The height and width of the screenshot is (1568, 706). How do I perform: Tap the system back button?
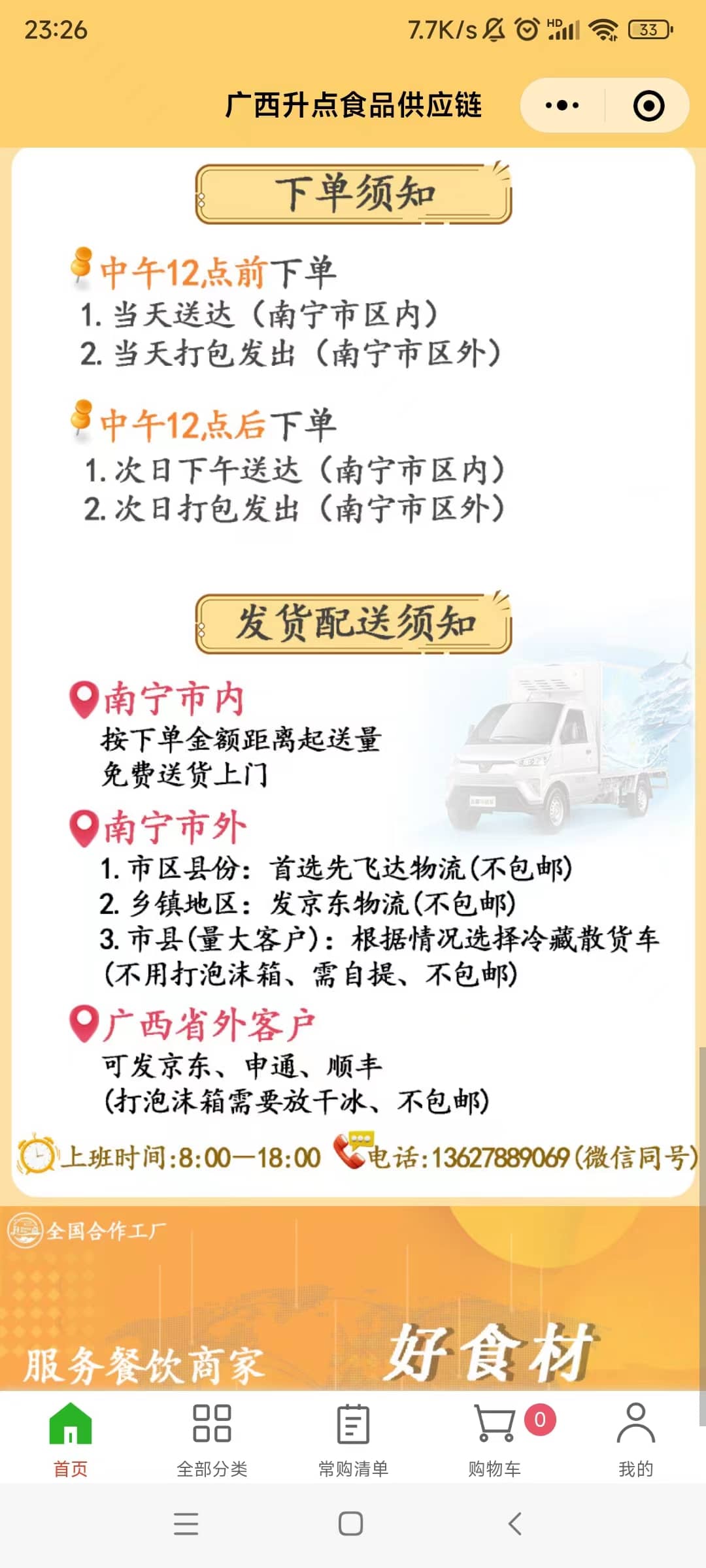515,1524
